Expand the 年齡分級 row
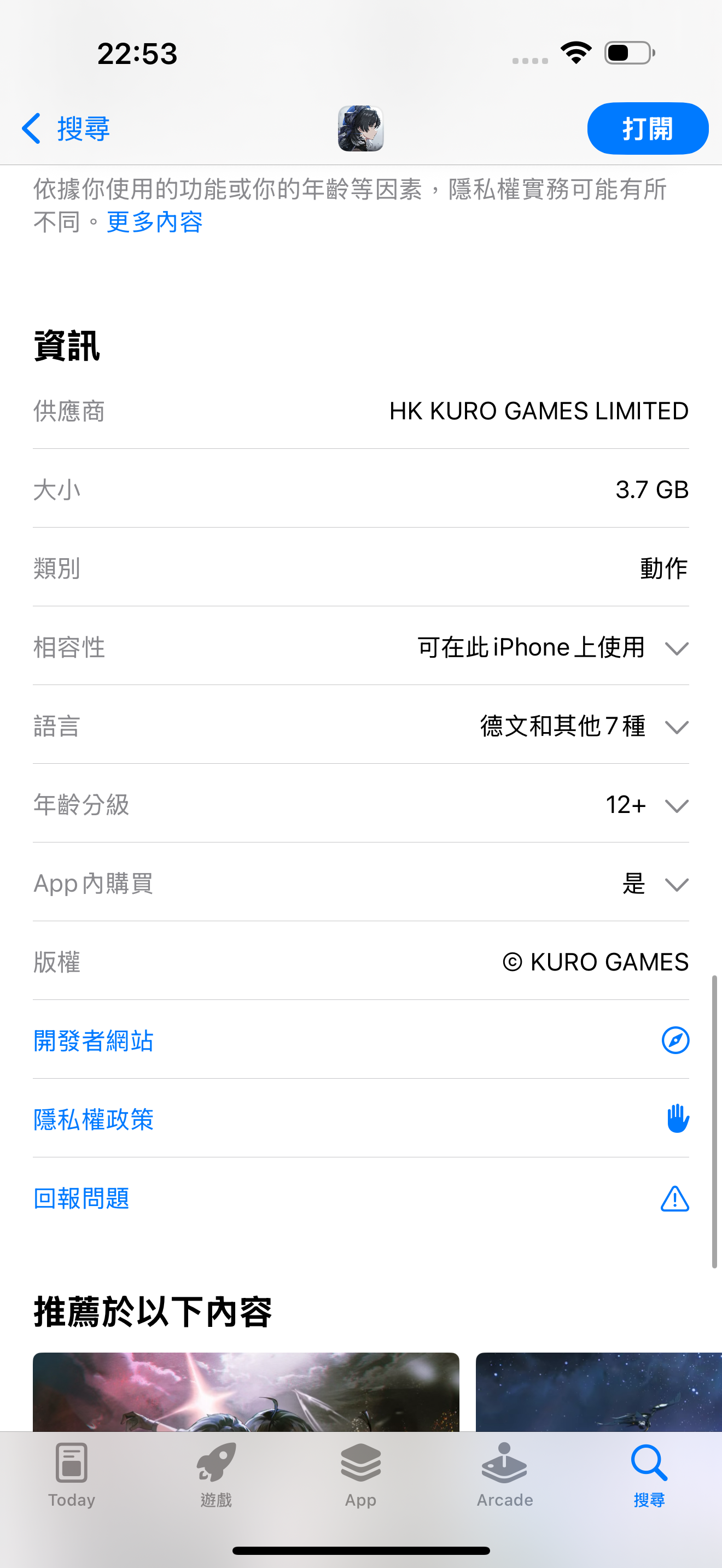Viewport: 722px width, 1568px height. (x=677, y=805)
